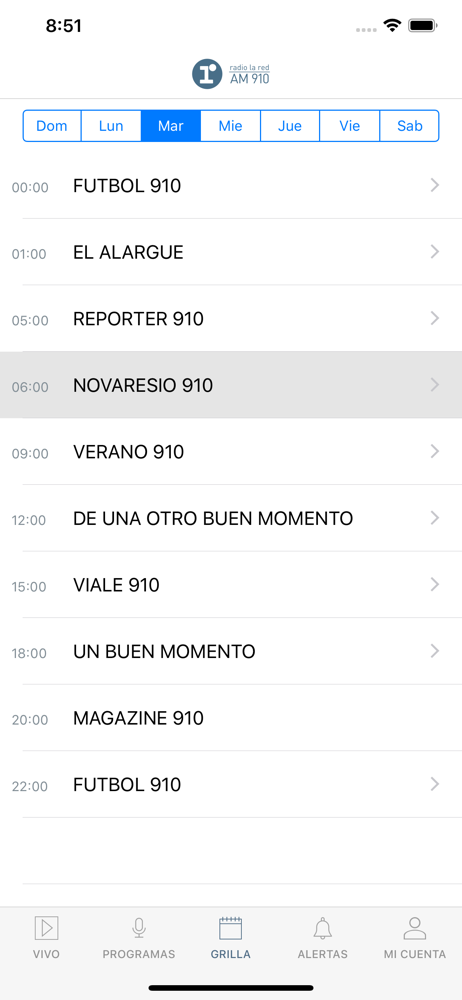Screen dimensions: 462x1000
Task: Open UN BUEN MOMENTO at 18:00
Action: [x=231, y=651]
